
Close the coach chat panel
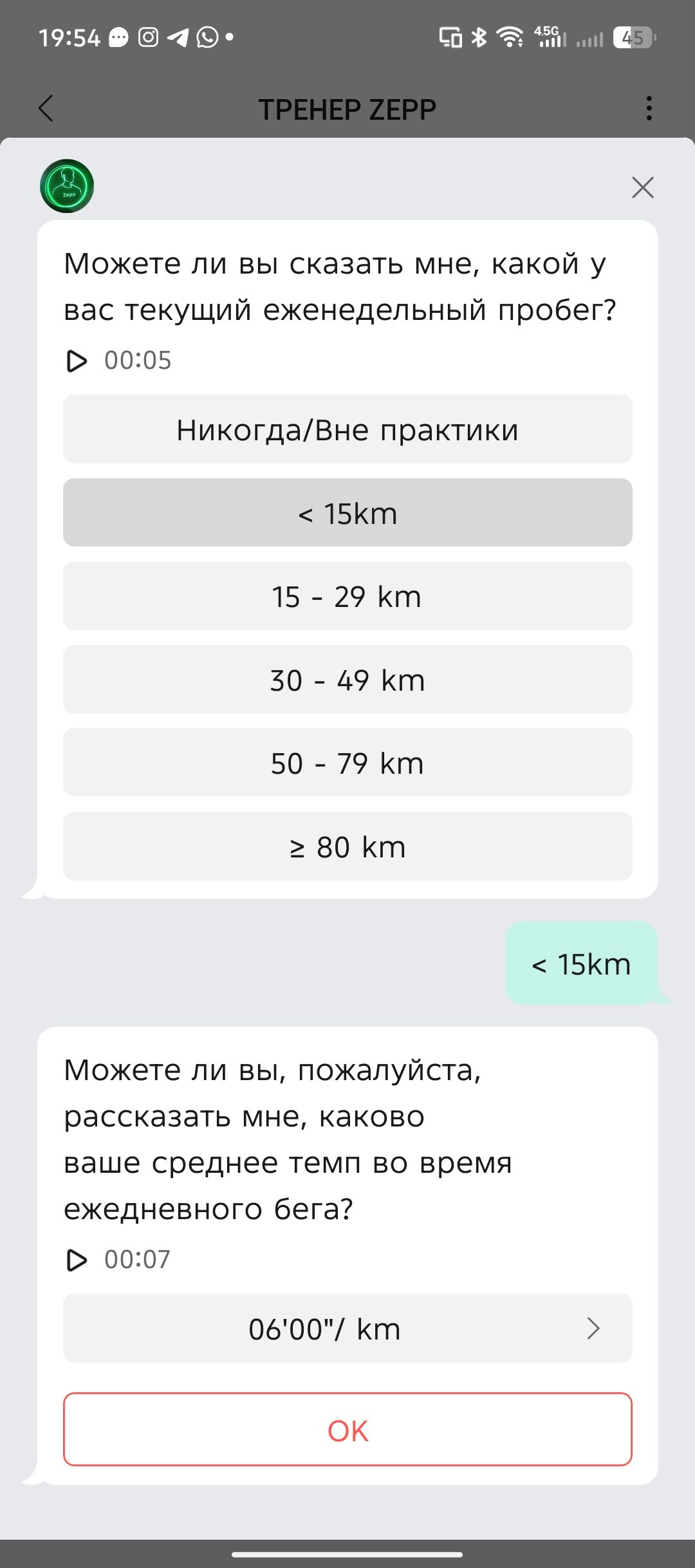[x=642, y=187]
